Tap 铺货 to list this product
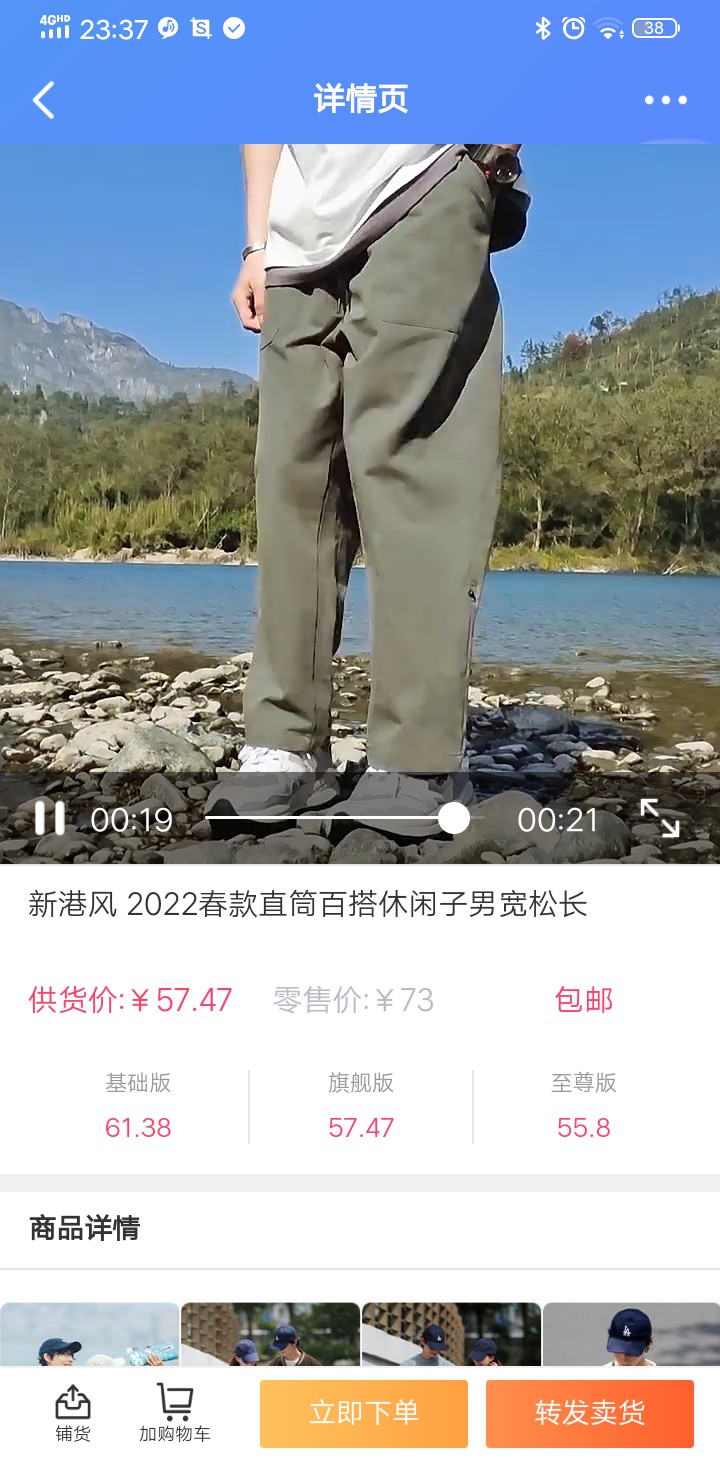Image resolution: width=720 pixels, height=1460 pixels. [x=73, y=1414]
